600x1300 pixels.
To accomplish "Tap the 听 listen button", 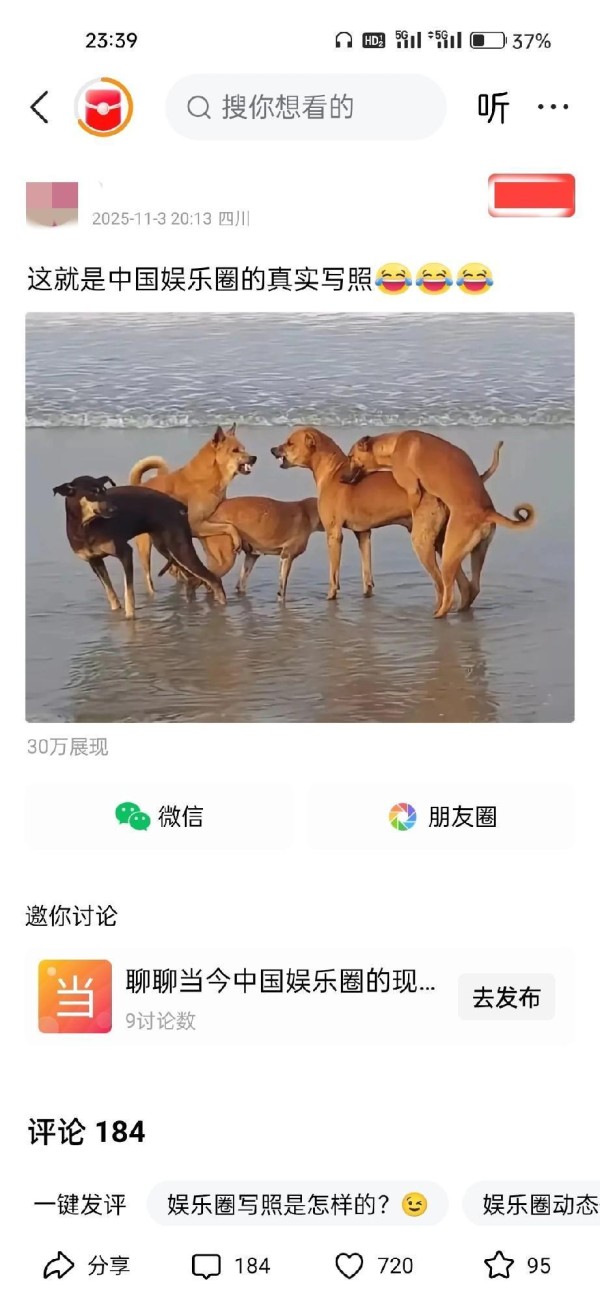I will (x=493, y=107).
